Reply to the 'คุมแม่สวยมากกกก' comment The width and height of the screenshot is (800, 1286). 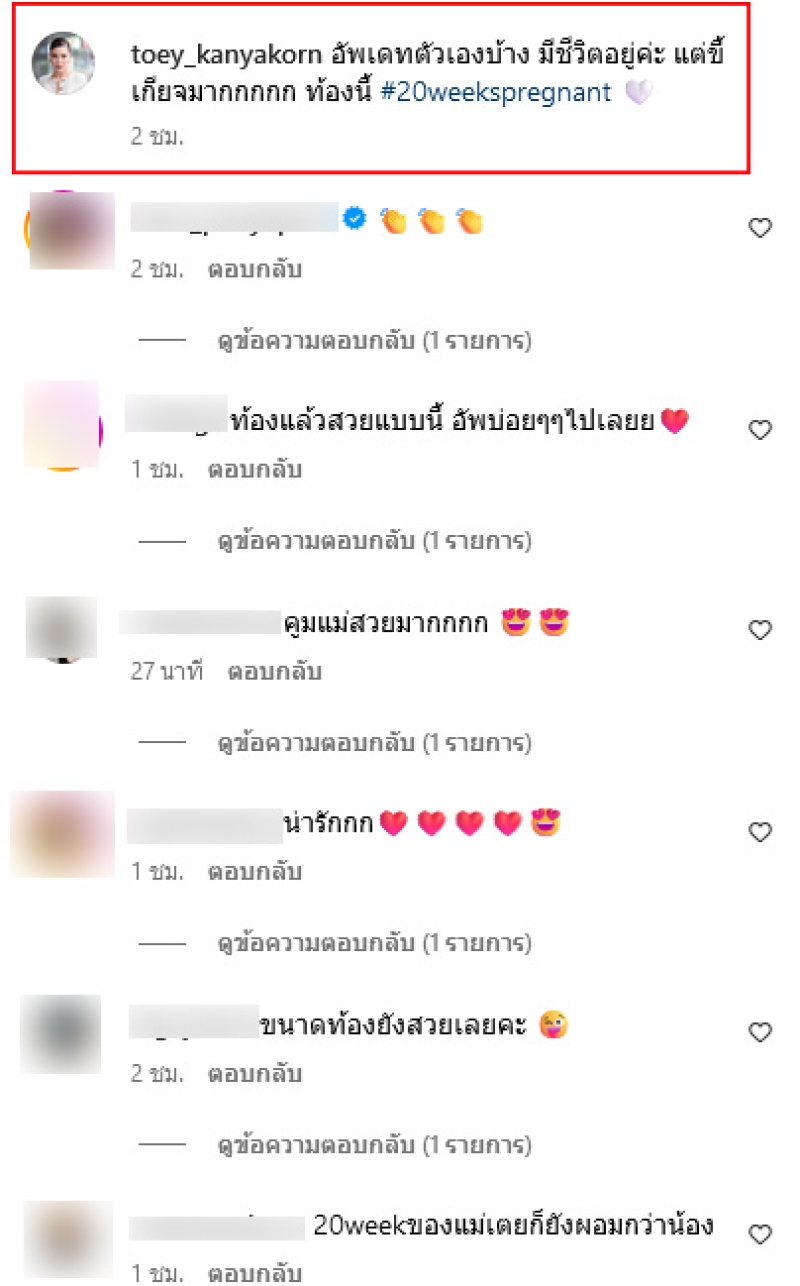pos(274,671)
